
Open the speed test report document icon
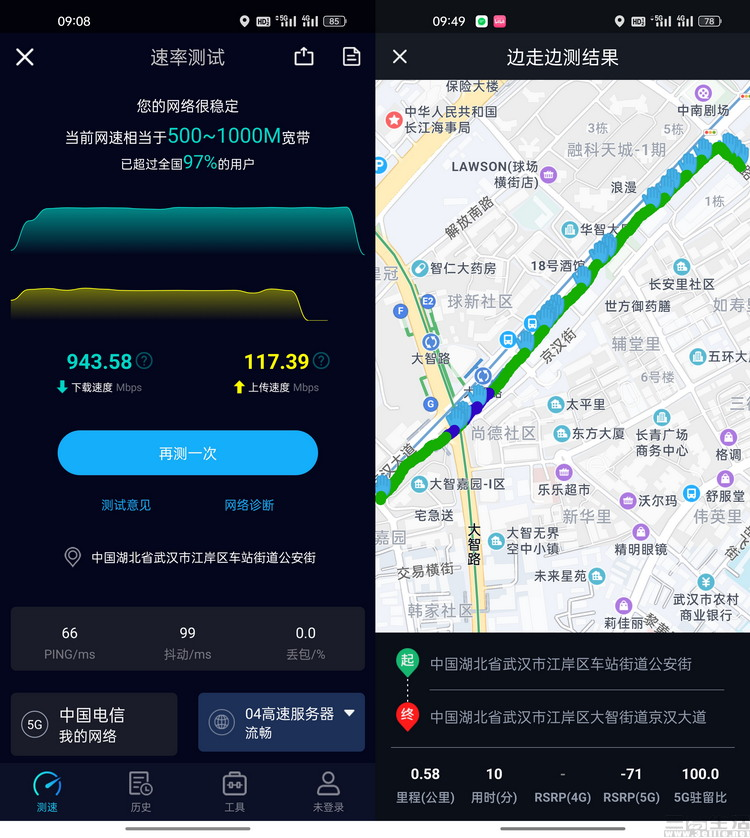pyautogui.click(x=351, y=57)
